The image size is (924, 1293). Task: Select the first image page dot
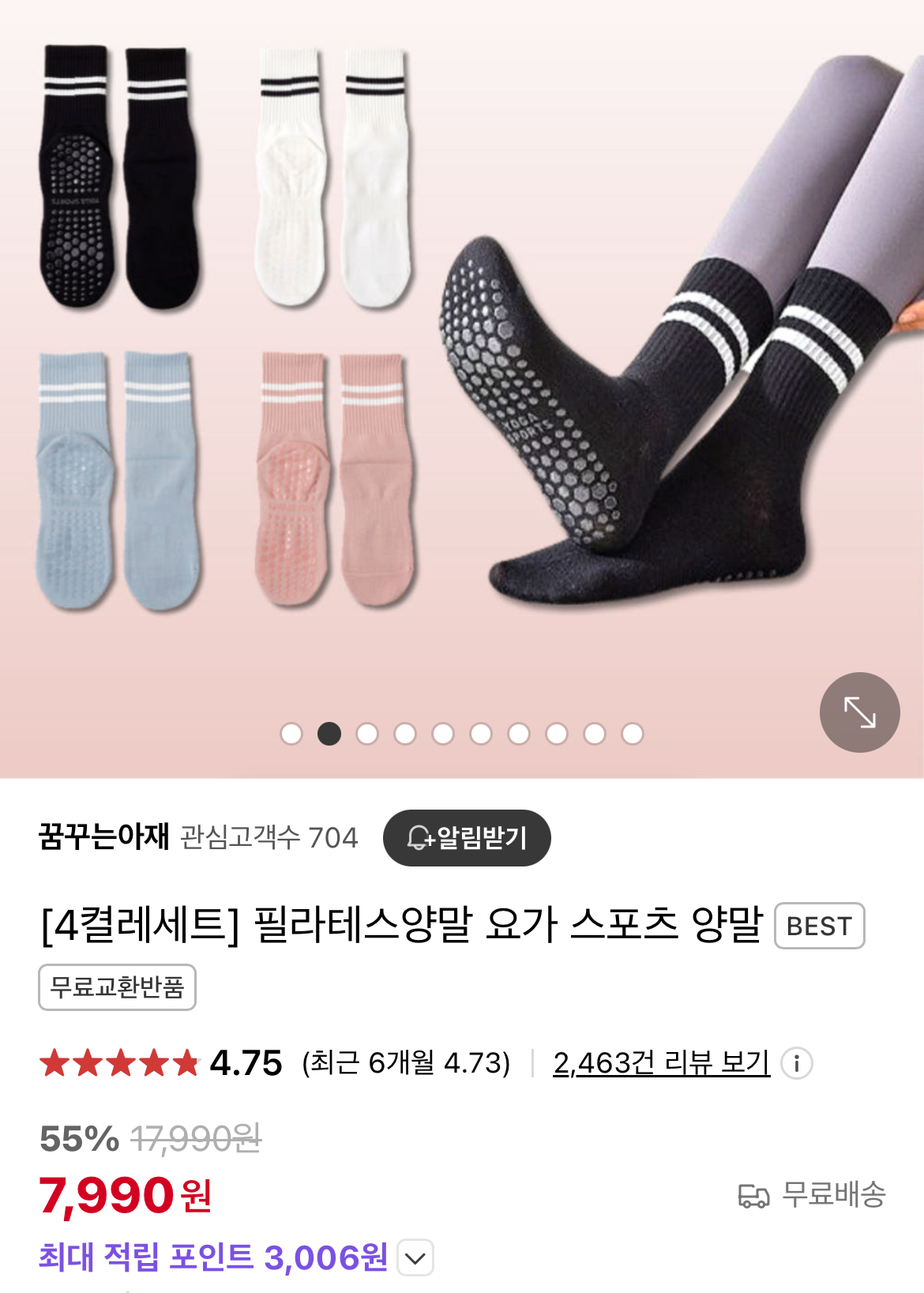pos(291,734)
